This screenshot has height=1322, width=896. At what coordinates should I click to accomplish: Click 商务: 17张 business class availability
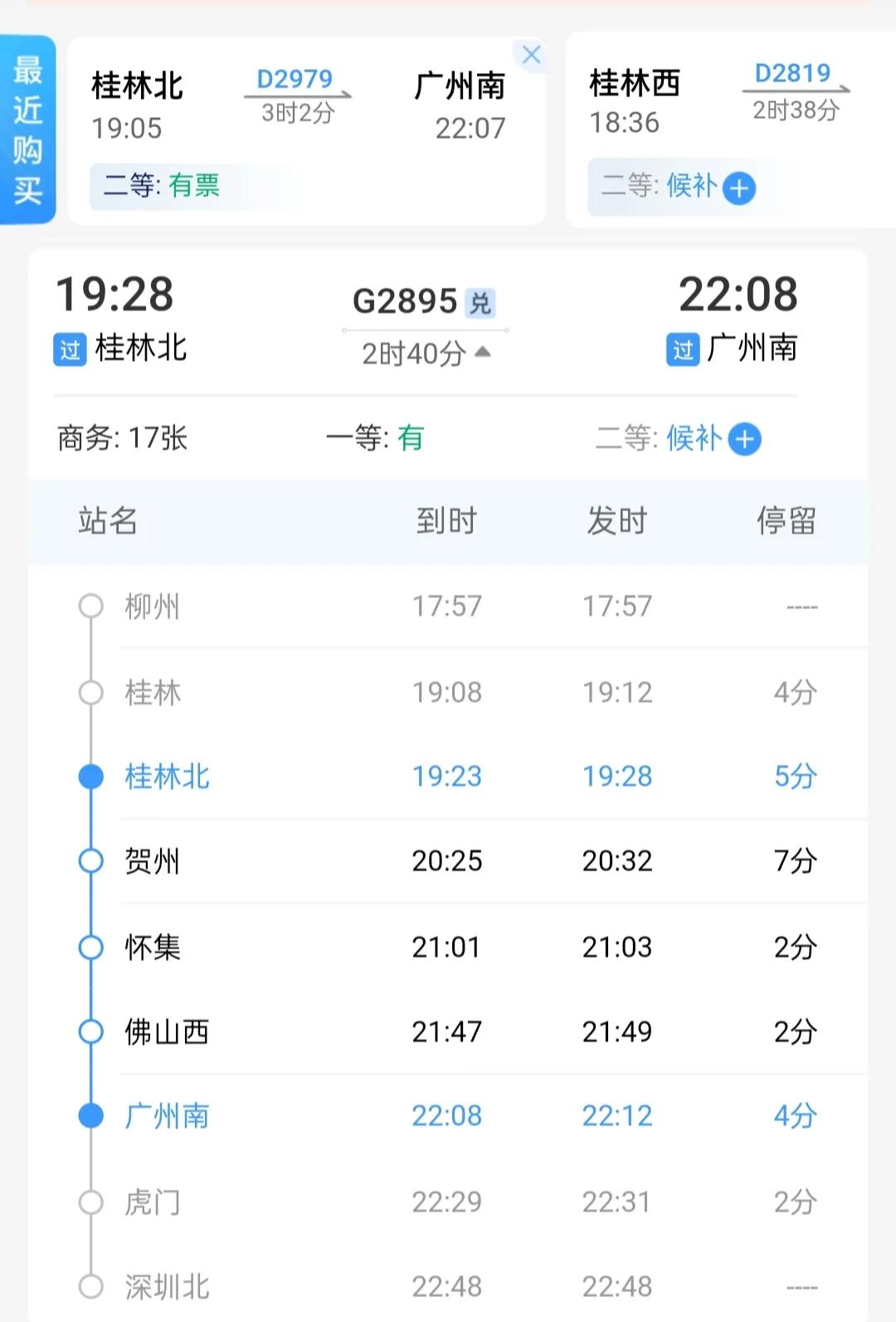[121, 440]
